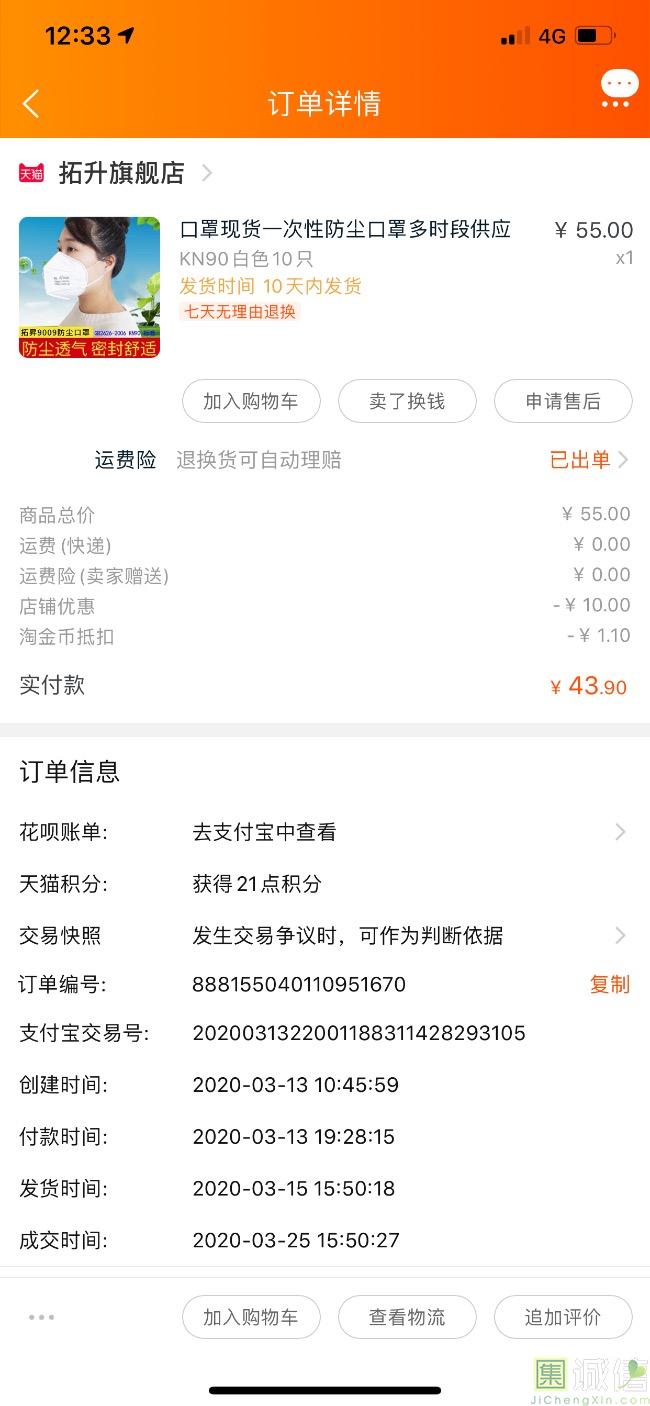The image size is (650, 1406).
Task: Copy the order number with 复制
Action: [x=609, y=984]
